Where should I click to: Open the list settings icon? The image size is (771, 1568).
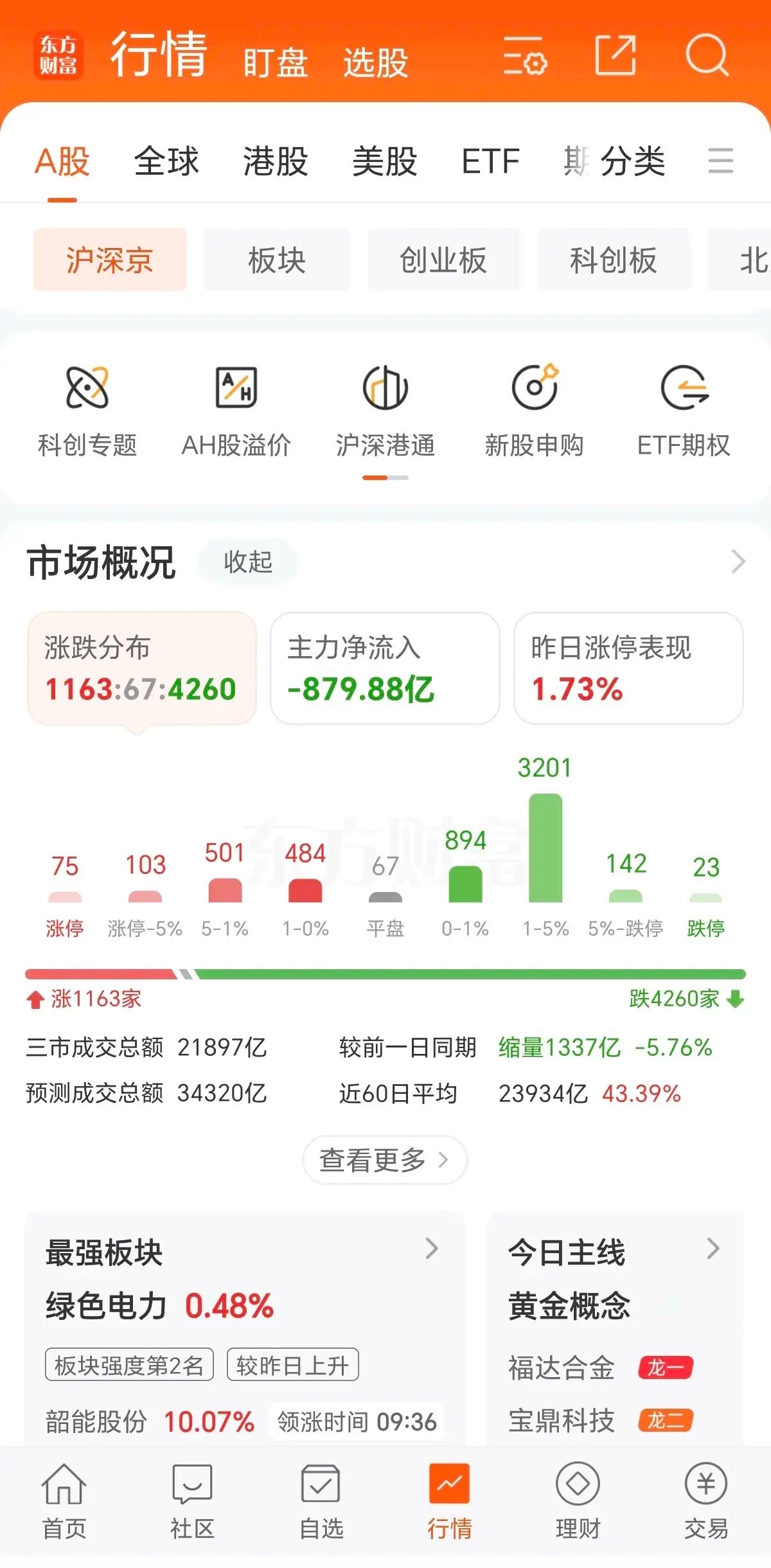[525, 56]
